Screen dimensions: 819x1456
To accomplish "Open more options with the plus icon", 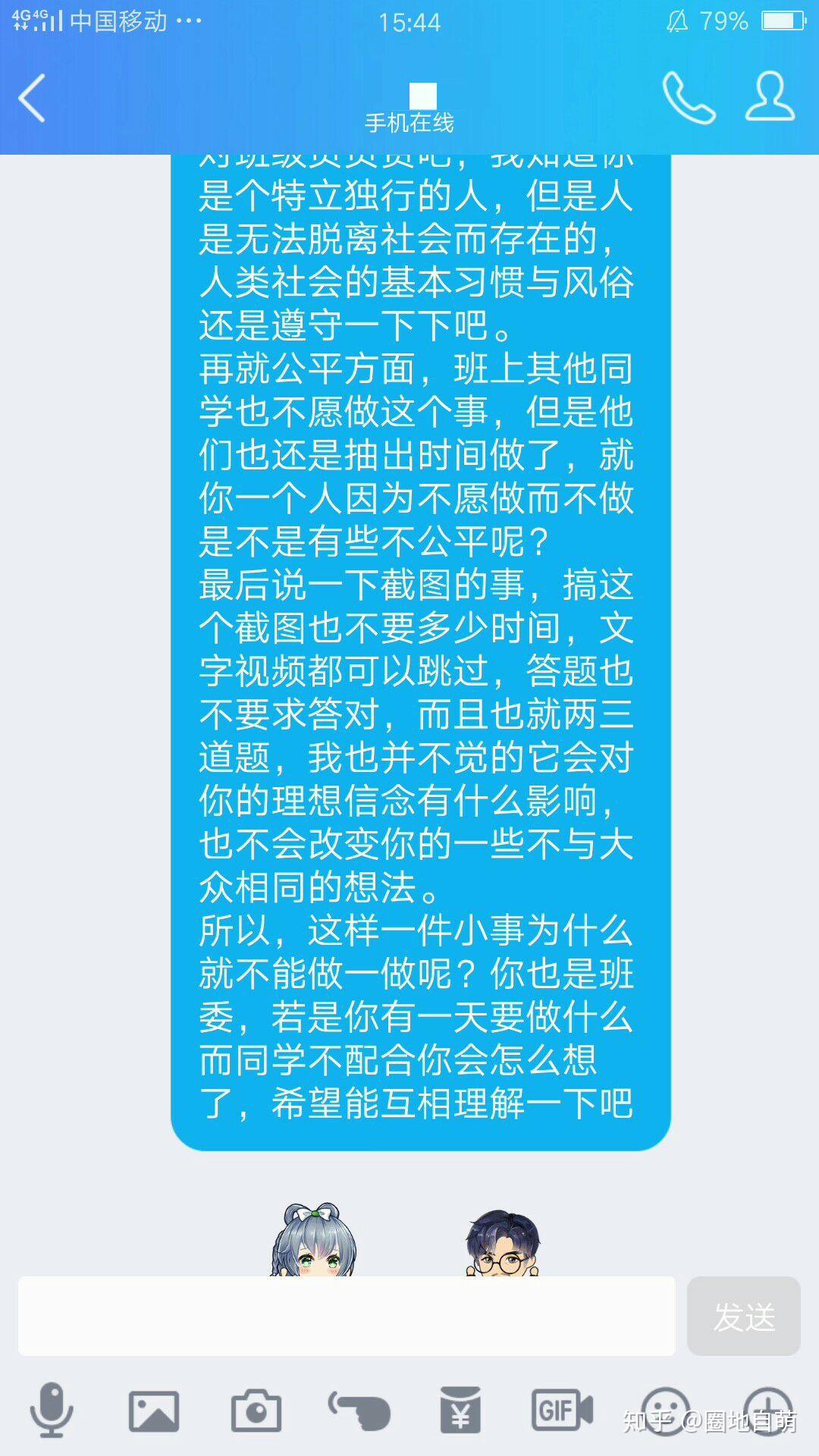I will (767, 1410).
